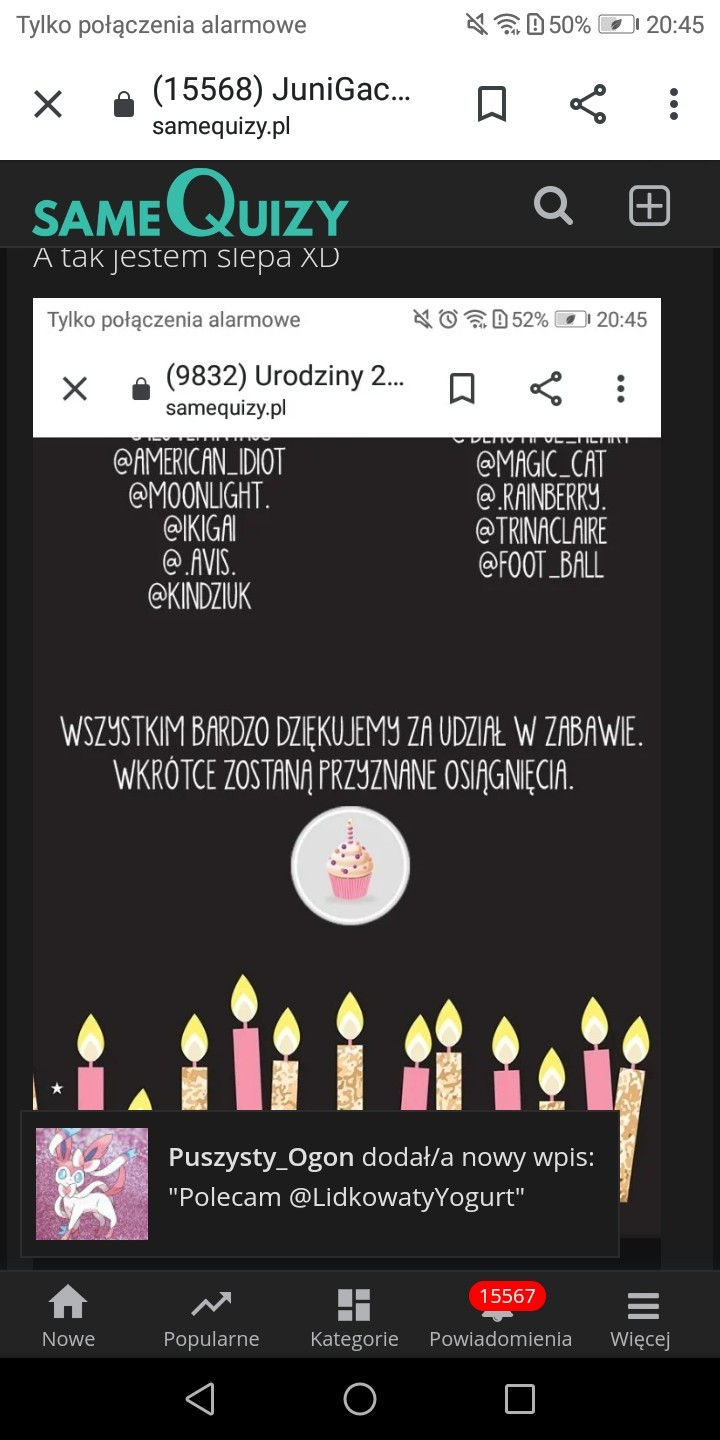
Task: Bookmark the samequizy.pl page
Action: tap(491, 104)
